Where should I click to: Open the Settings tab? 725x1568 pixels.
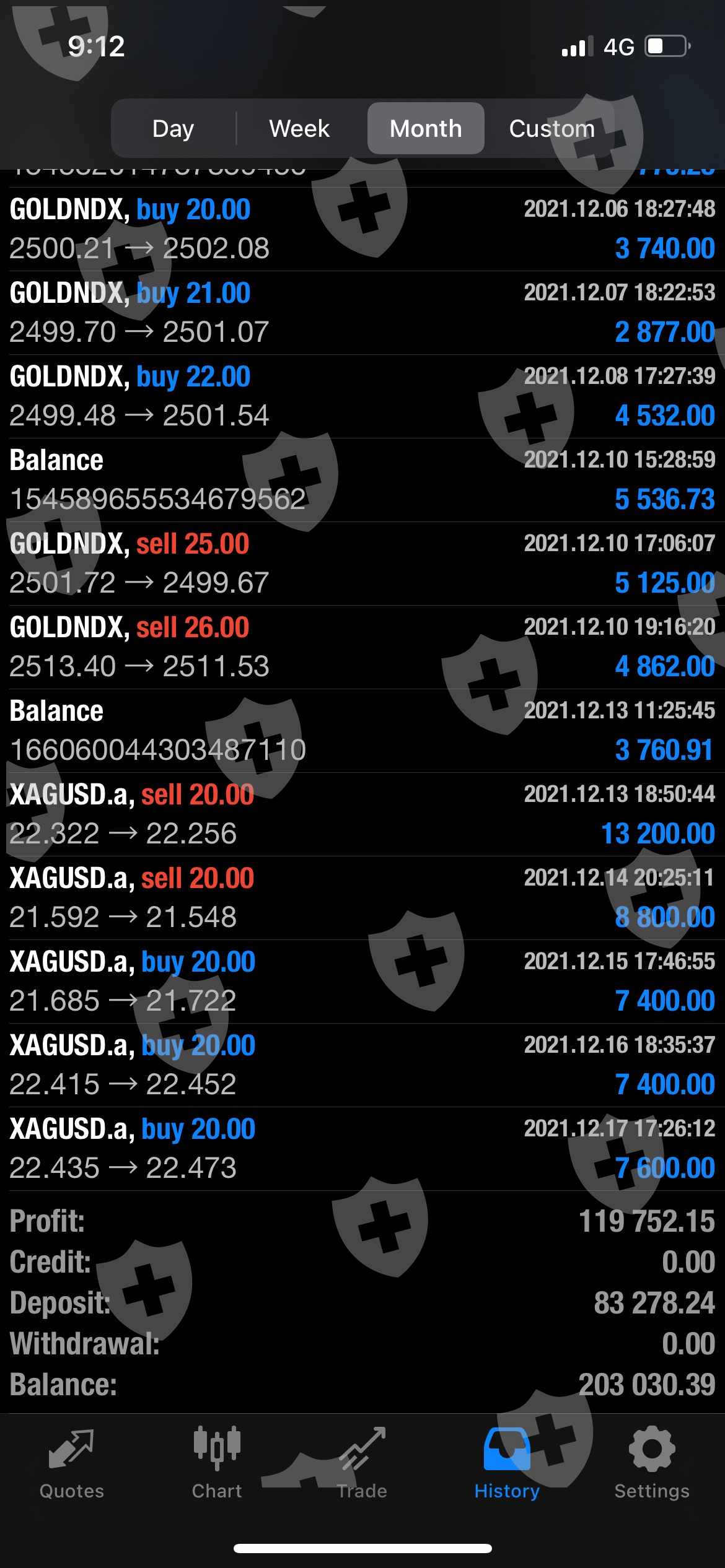(652, 1464)
